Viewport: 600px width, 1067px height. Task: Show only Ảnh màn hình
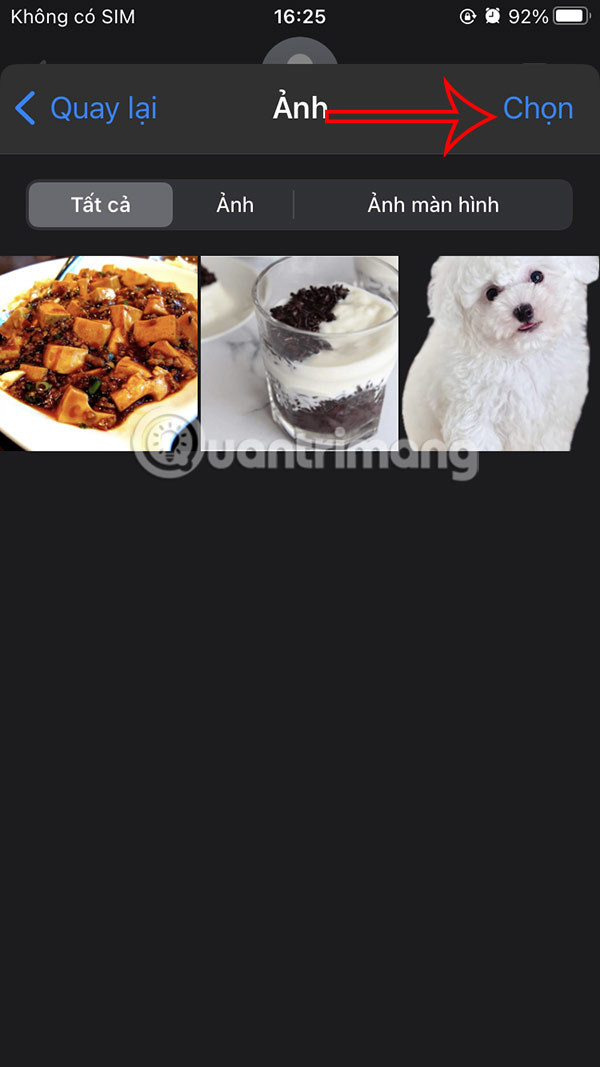tap(433, 205)
